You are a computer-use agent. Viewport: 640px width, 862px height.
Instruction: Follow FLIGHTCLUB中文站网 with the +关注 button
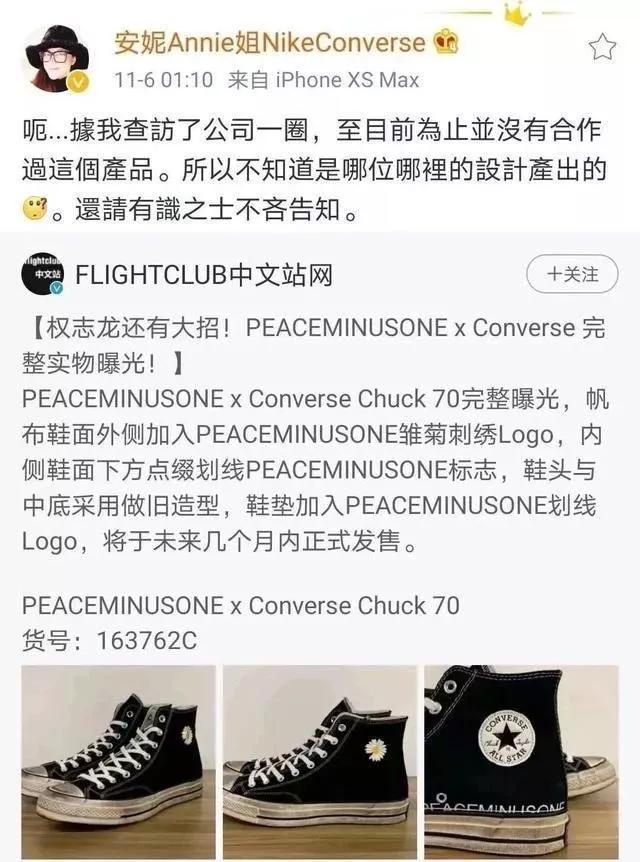pyautogui.click(x=572, y=273)
